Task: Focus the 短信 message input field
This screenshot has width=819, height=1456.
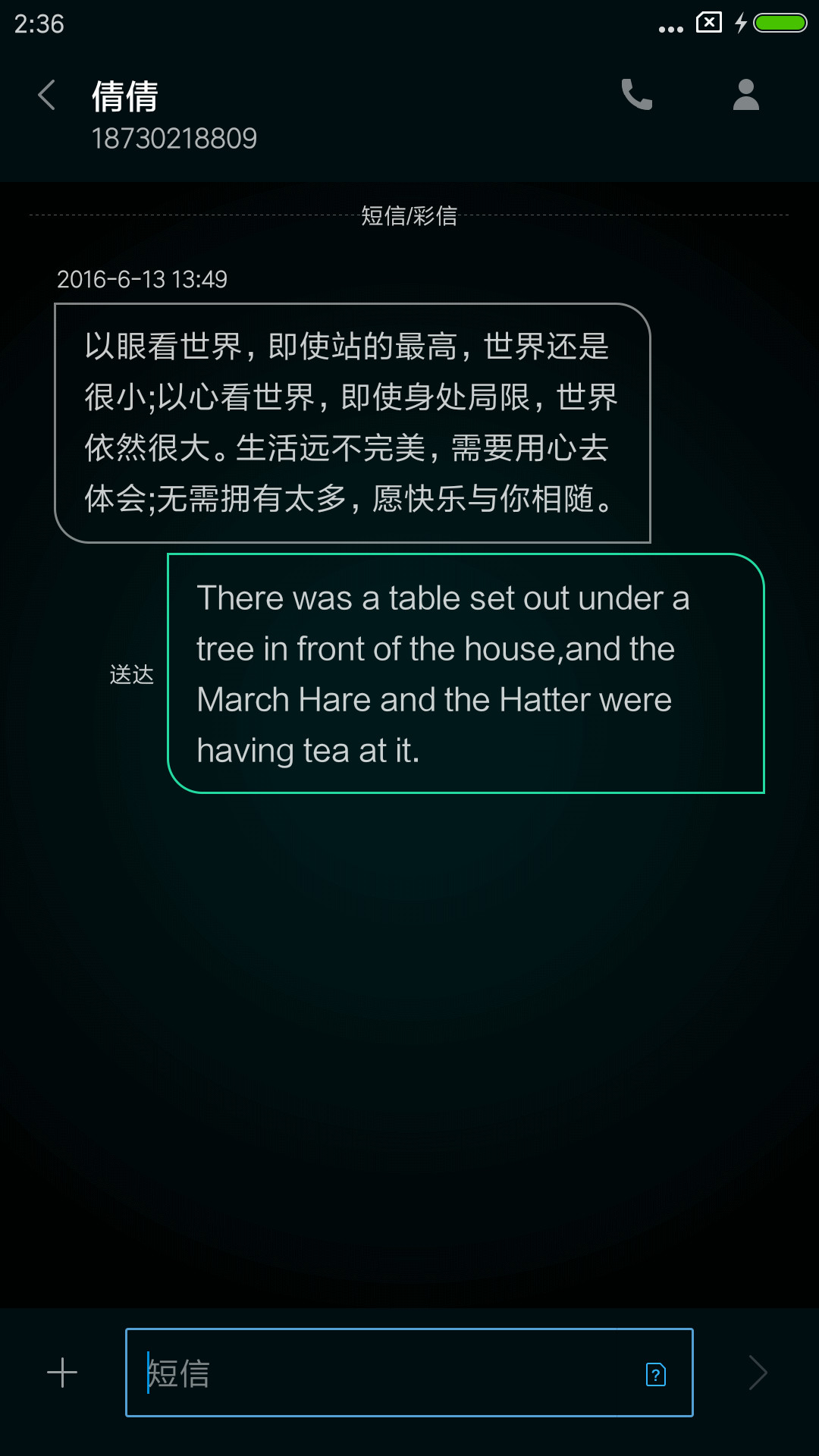Action: 409,1373
